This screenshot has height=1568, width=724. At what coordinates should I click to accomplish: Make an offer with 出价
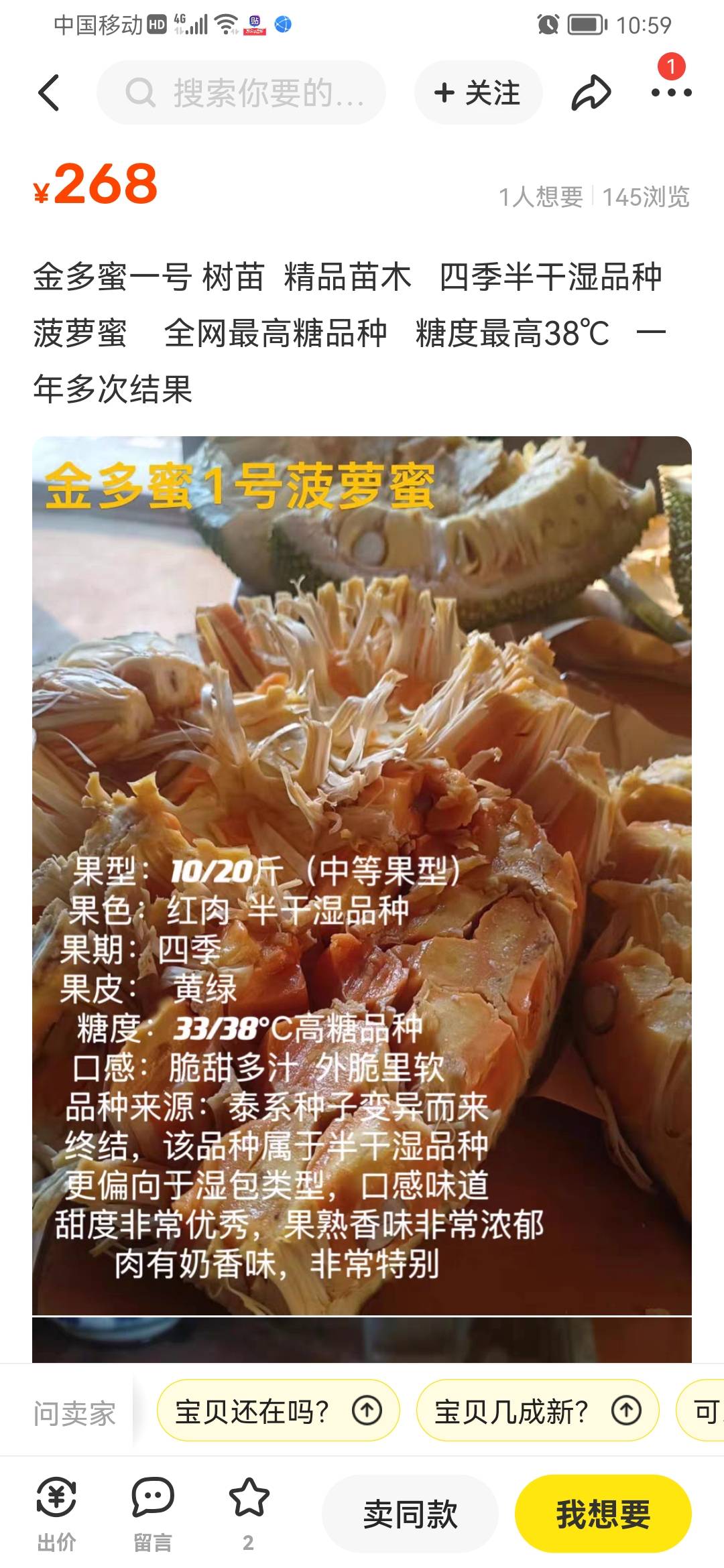click(x=56, y=1514)
